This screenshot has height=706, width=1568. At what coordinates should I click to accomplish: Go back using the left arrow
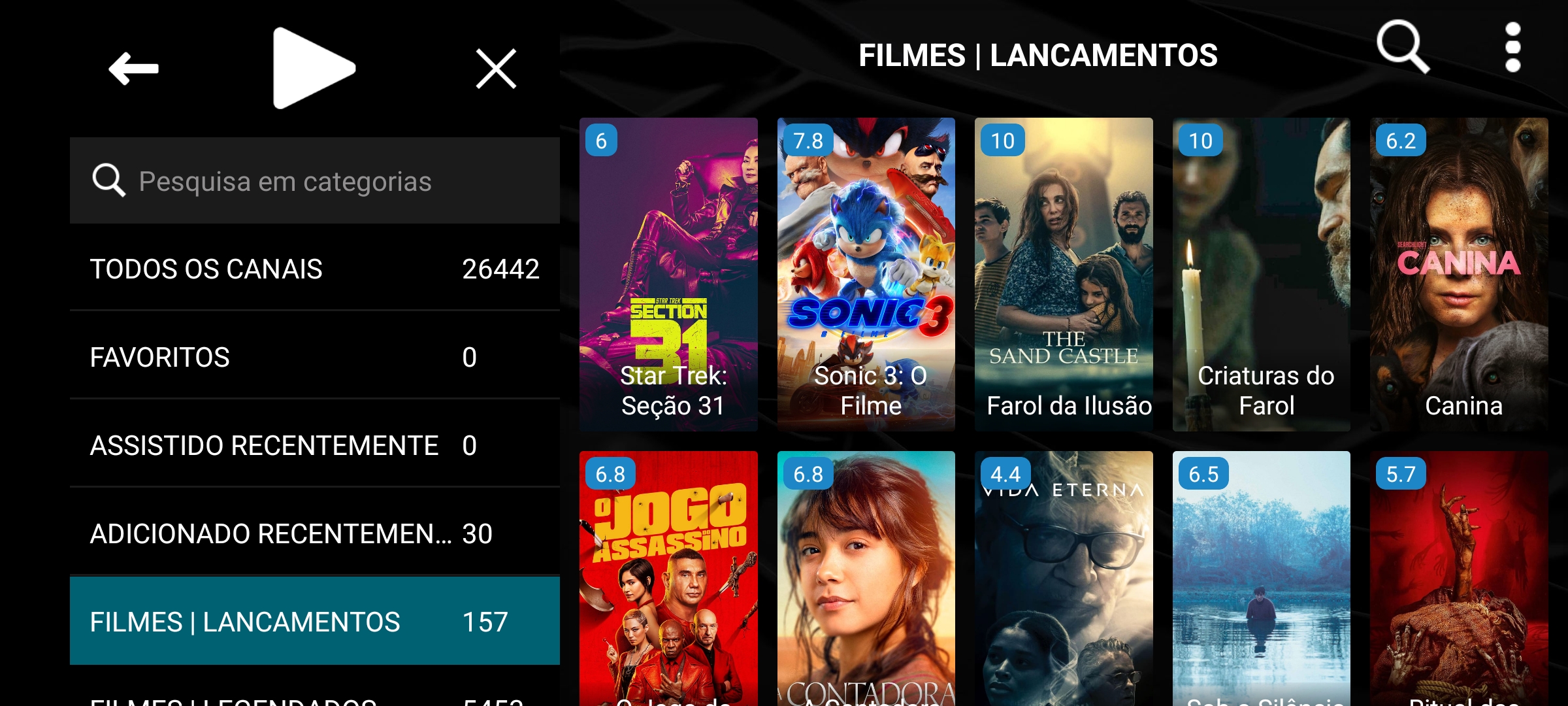click(x=133, y=69)
